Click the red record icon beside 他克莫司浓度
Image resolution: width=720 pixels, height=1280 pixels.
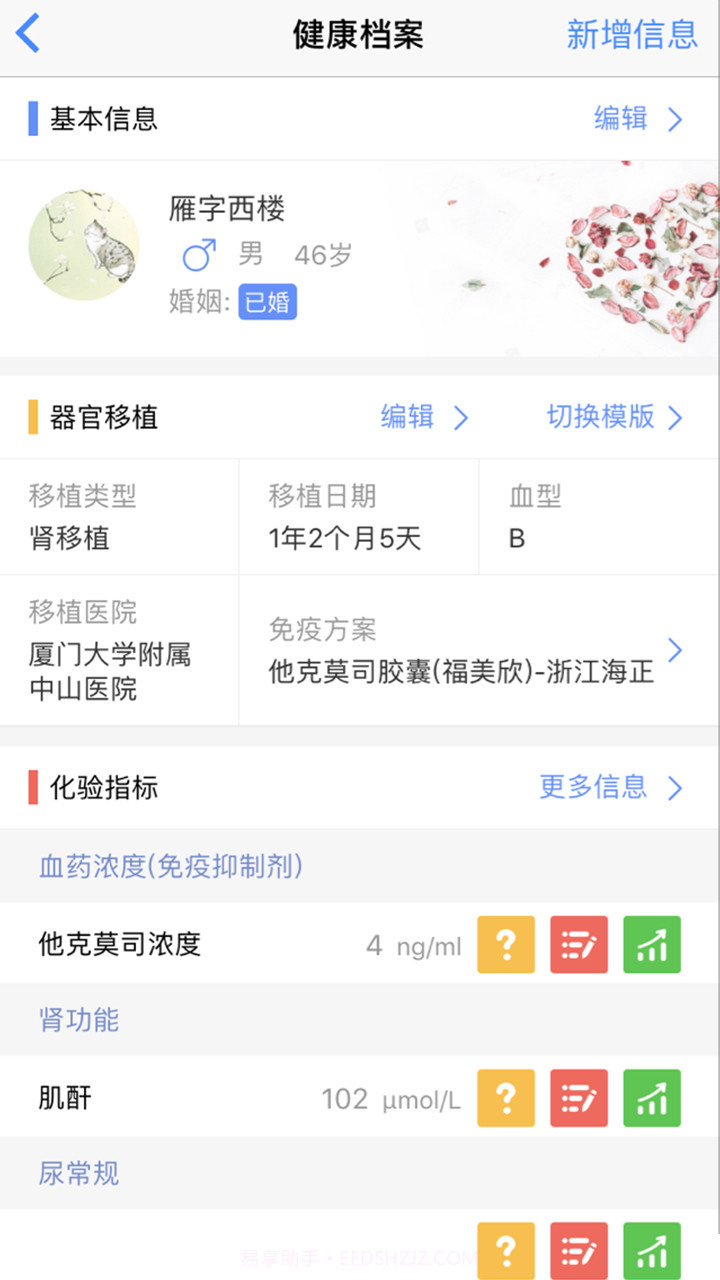click(579, 944)
